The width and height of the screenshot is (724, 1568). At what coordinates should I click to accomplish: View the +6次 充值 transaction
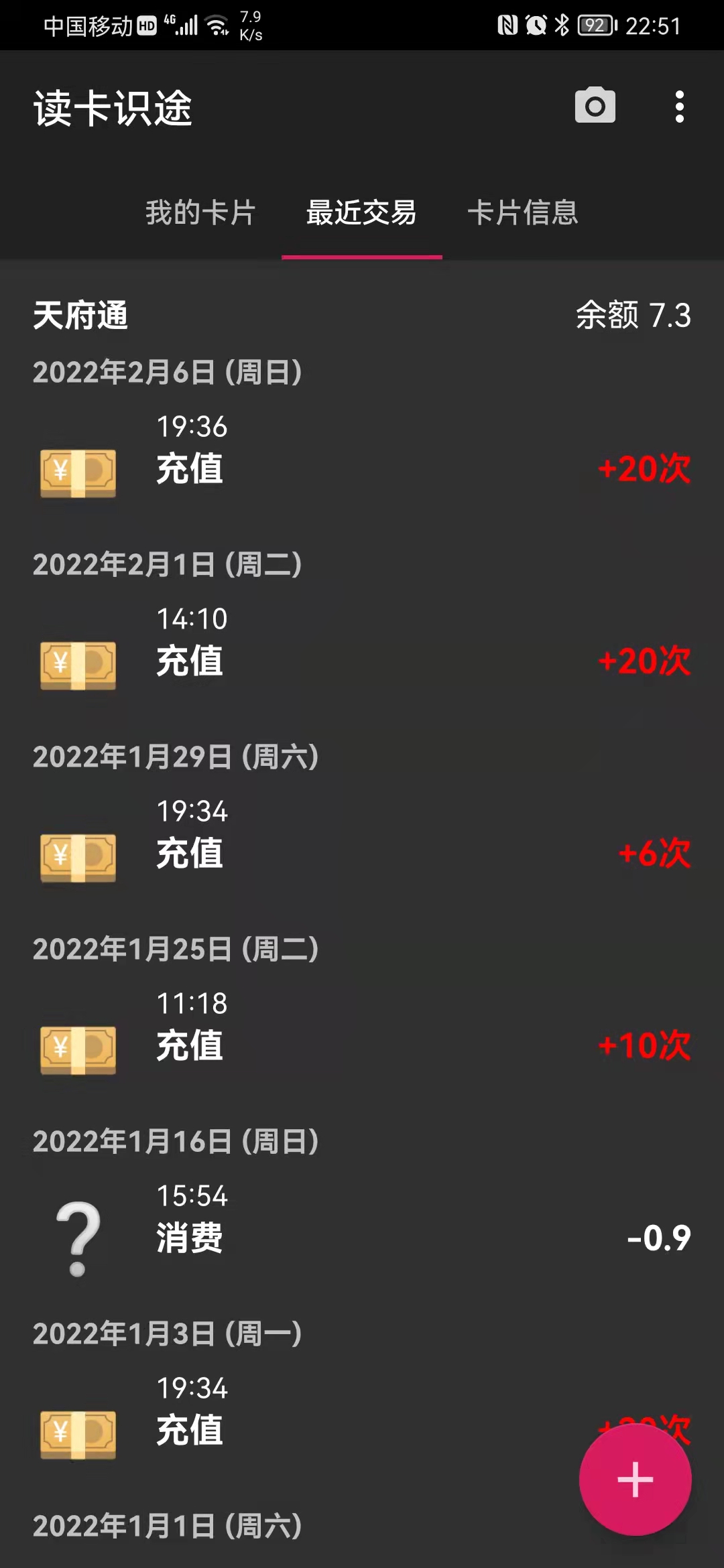362,840
